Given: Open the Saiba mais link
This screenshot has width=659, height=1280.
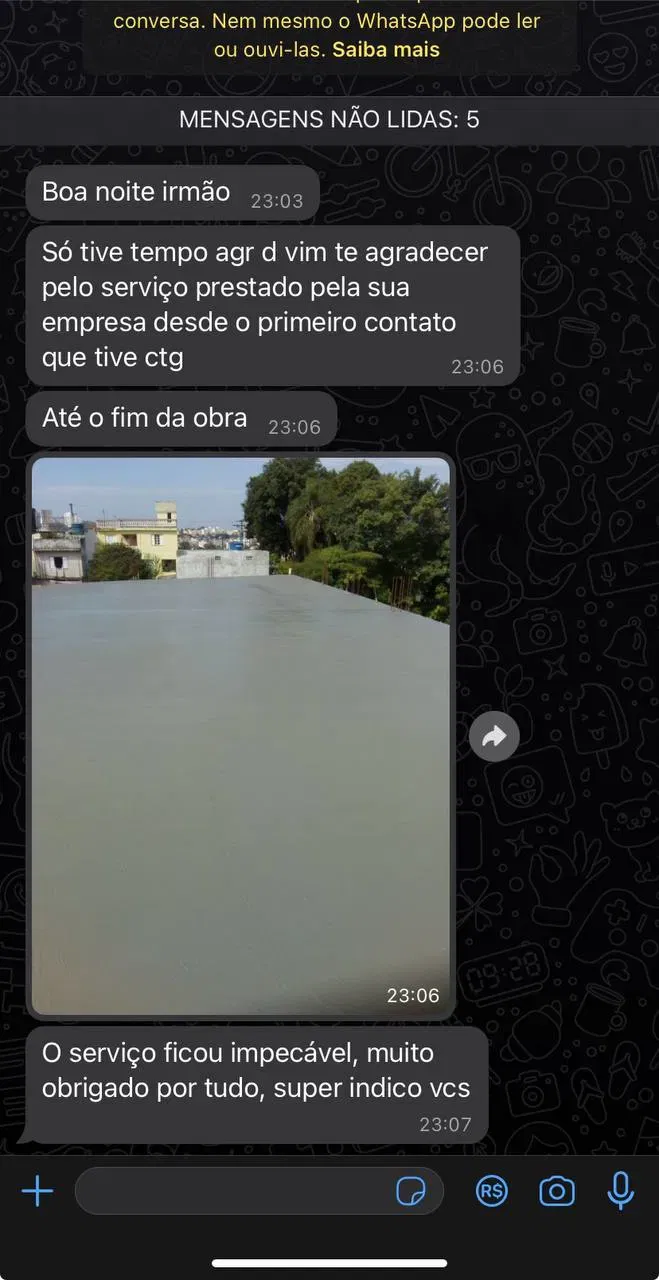Looking at the screenshot, I should [x=386, y=49].
